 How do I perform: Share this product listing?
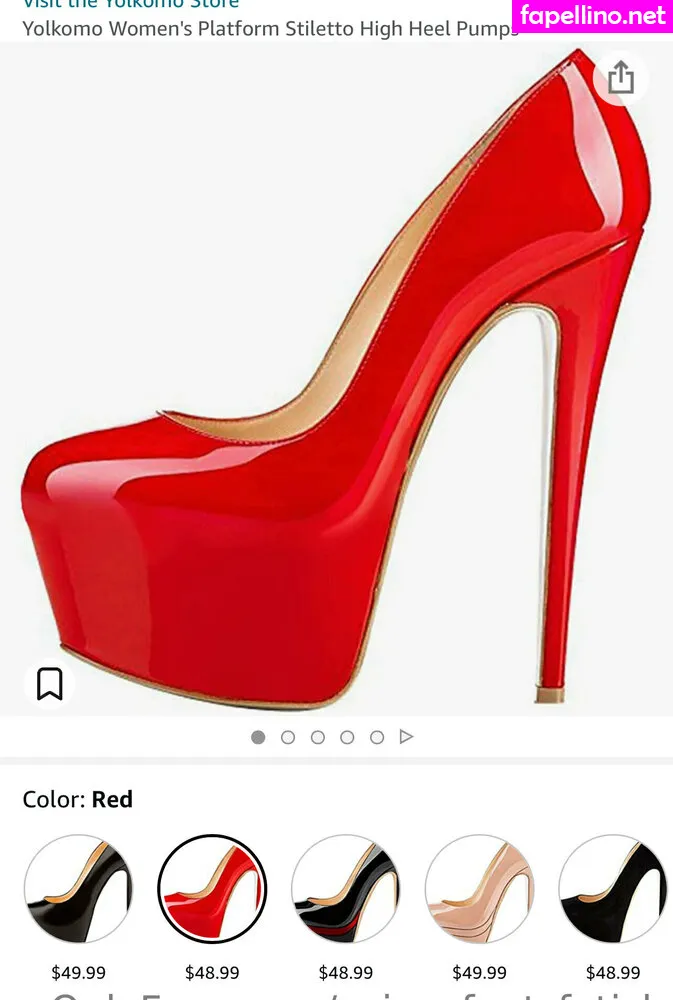620,78
